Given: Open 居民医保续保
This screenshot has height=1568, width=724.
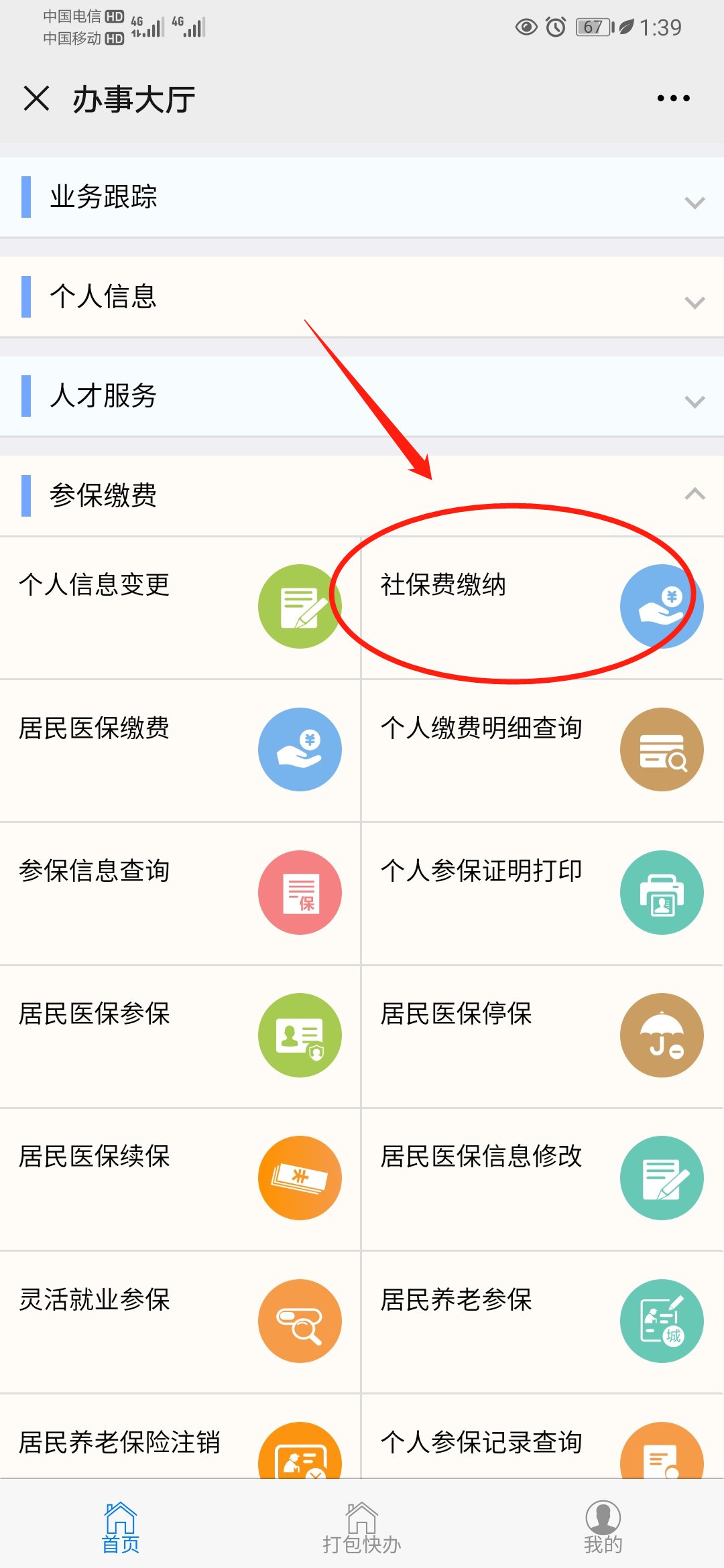Looking at the screenshot, I should (x=180, y=1178).
